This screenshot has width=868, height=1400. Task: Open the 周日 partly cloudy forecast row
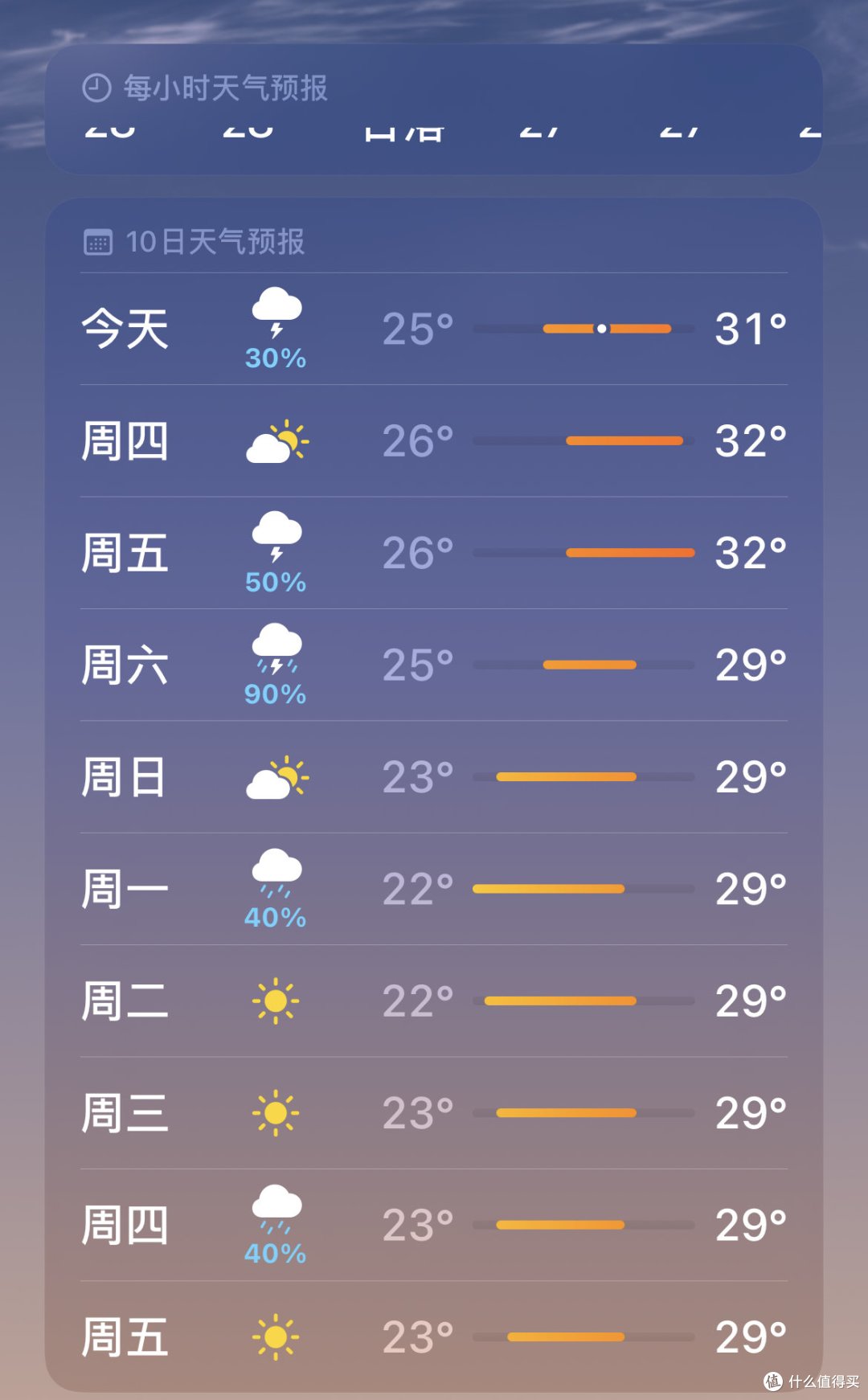(x=434, y=777)
